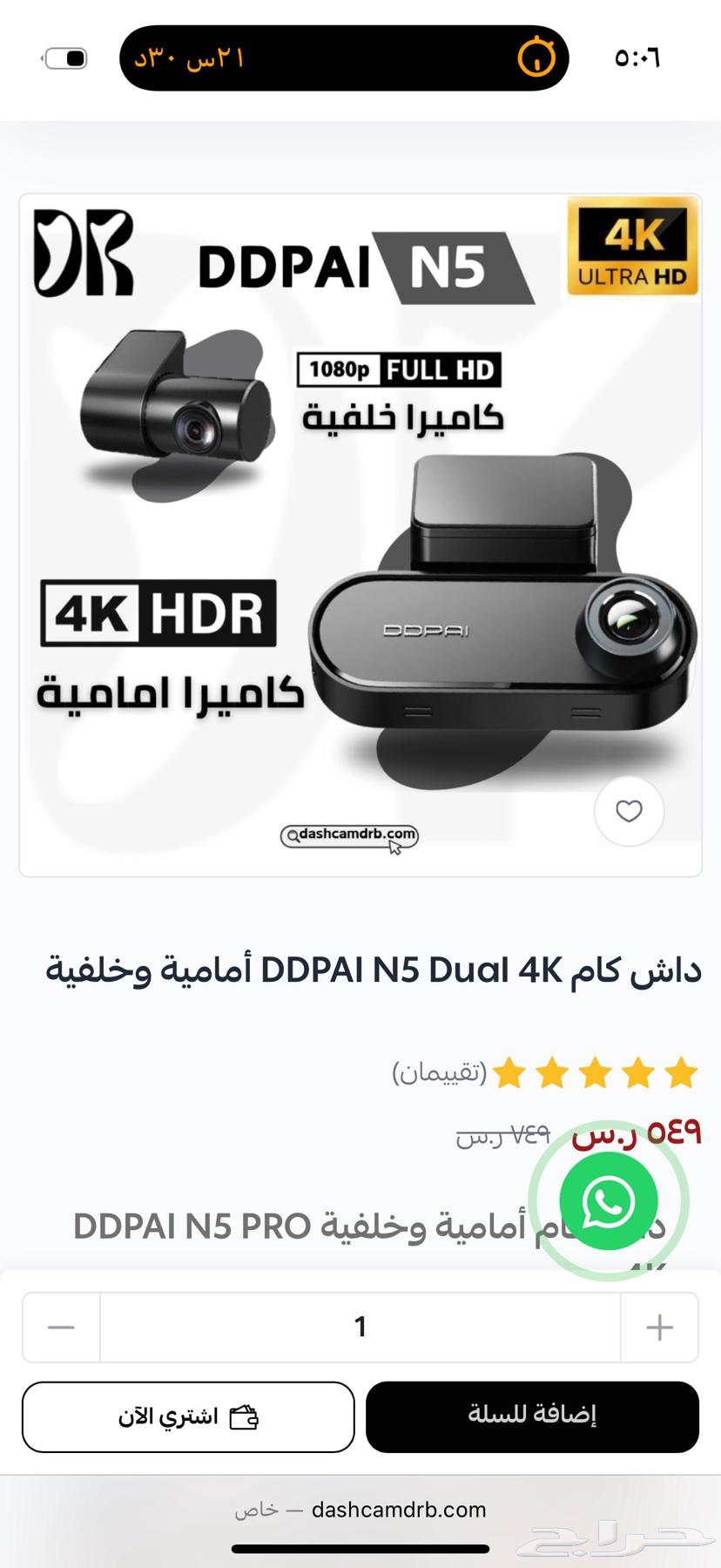721x1568 pixels.
Task: Increase quantity with the plus button
Action: [659, 1327]
